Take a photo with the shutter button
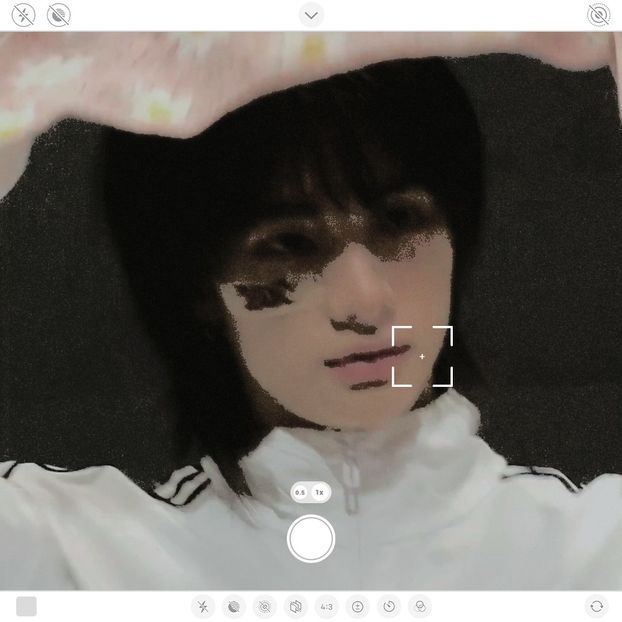 (x=311, y=539)
